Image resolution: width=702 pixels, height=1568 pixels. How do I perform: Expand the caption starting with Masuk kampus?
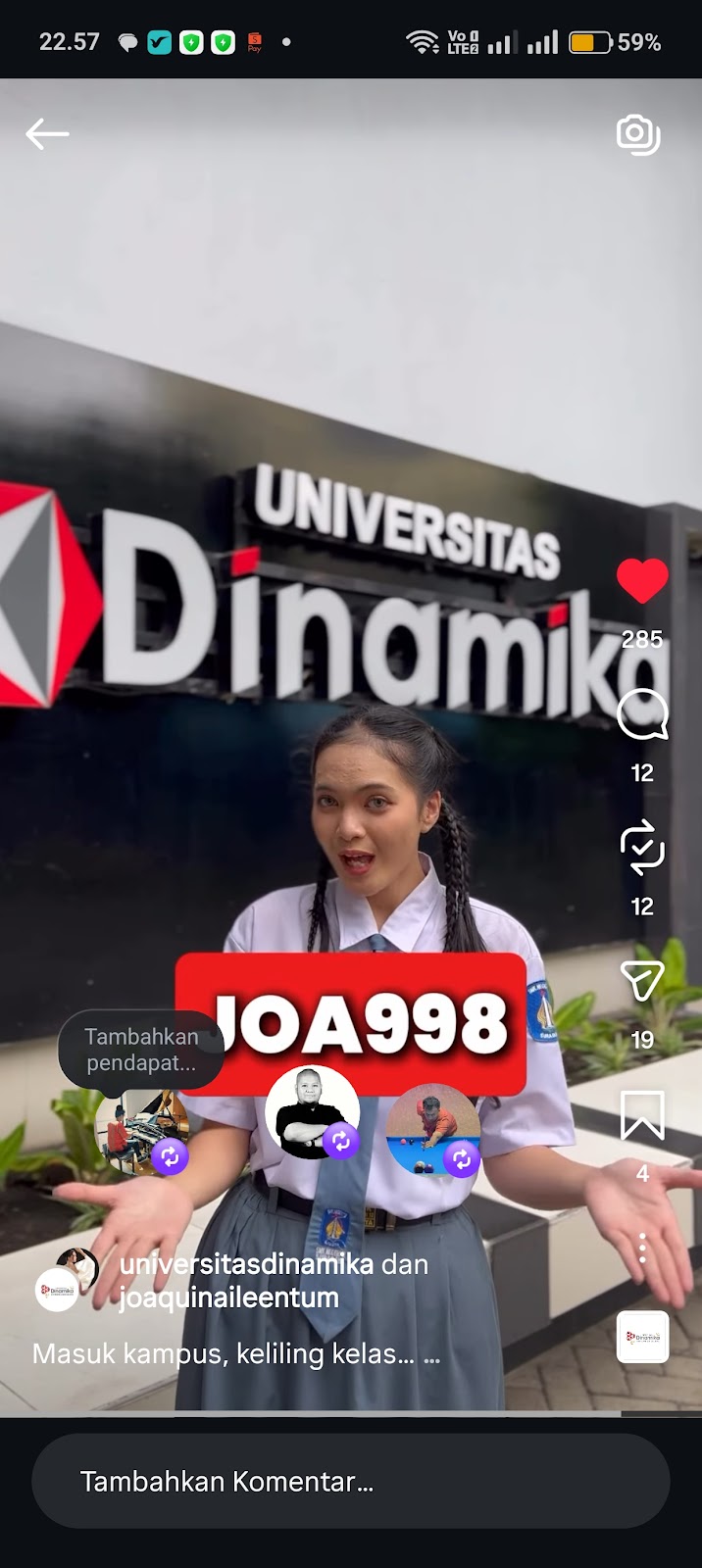[235, 1354]
